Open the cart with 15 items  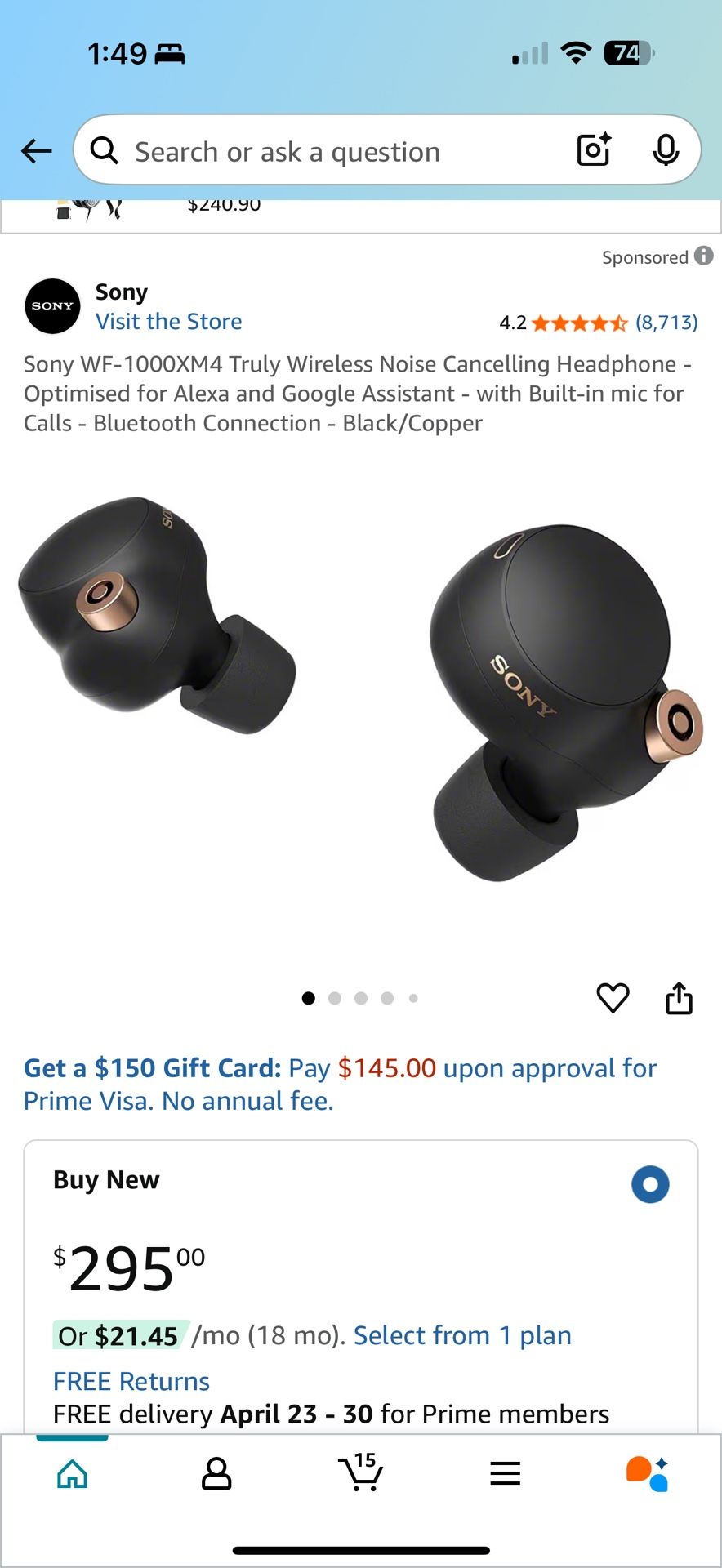(x=360, y=1472)
